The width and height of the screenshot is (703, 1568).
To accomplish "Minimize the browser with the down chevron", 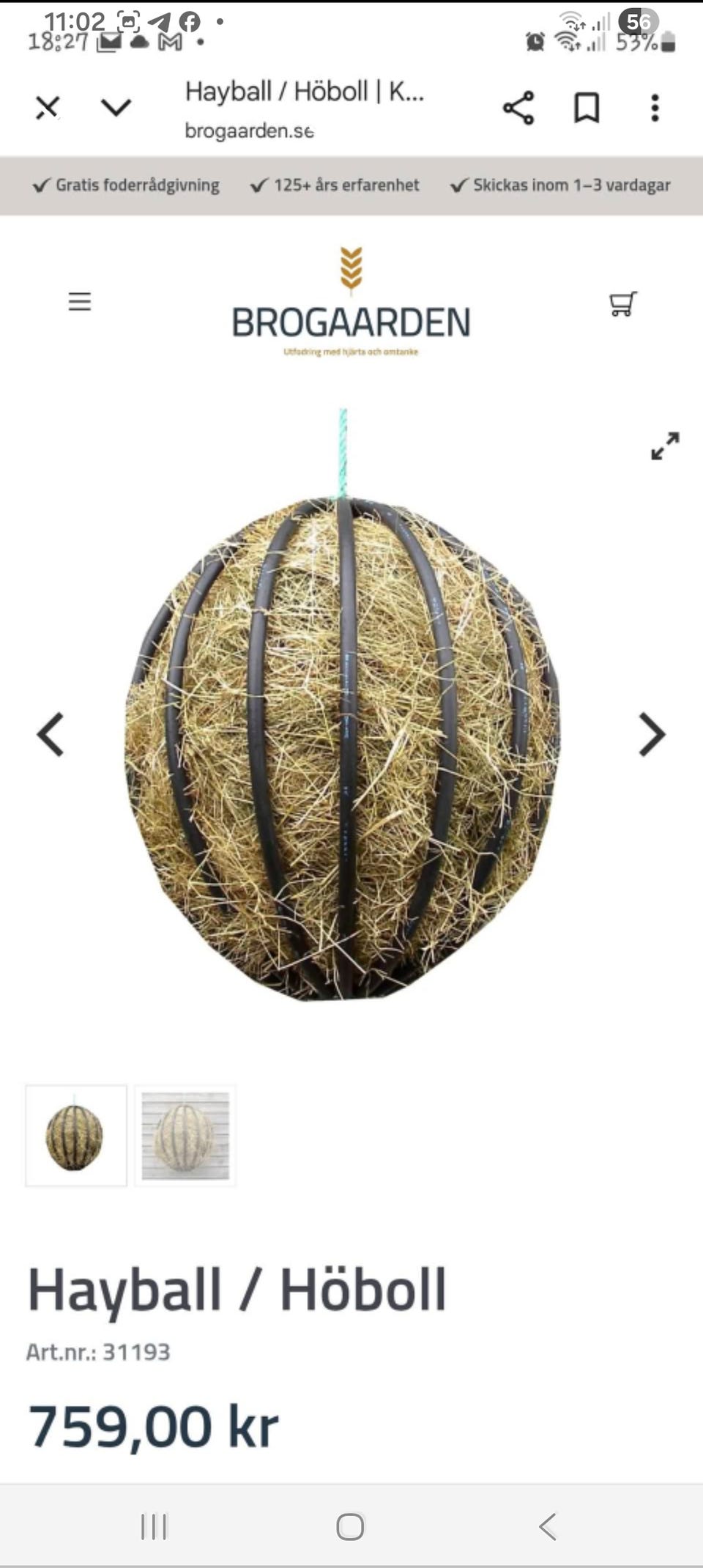I will pos(116,108).
